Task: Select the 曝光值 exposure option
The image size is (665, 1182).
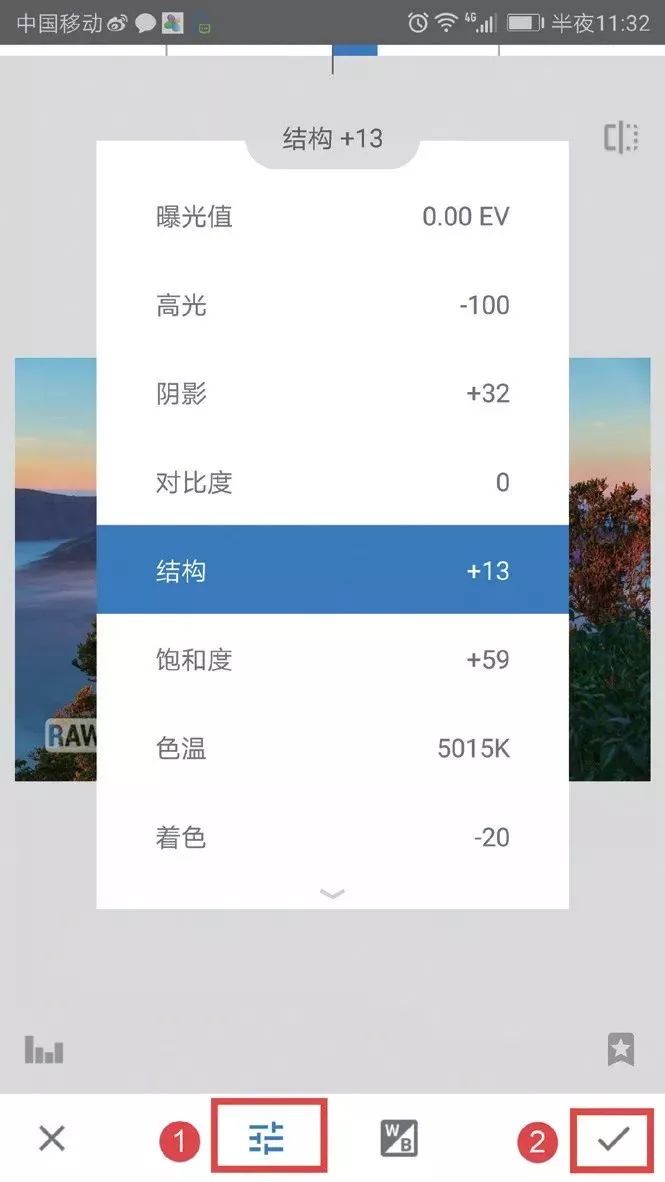Action: click(x=332, y=216)
